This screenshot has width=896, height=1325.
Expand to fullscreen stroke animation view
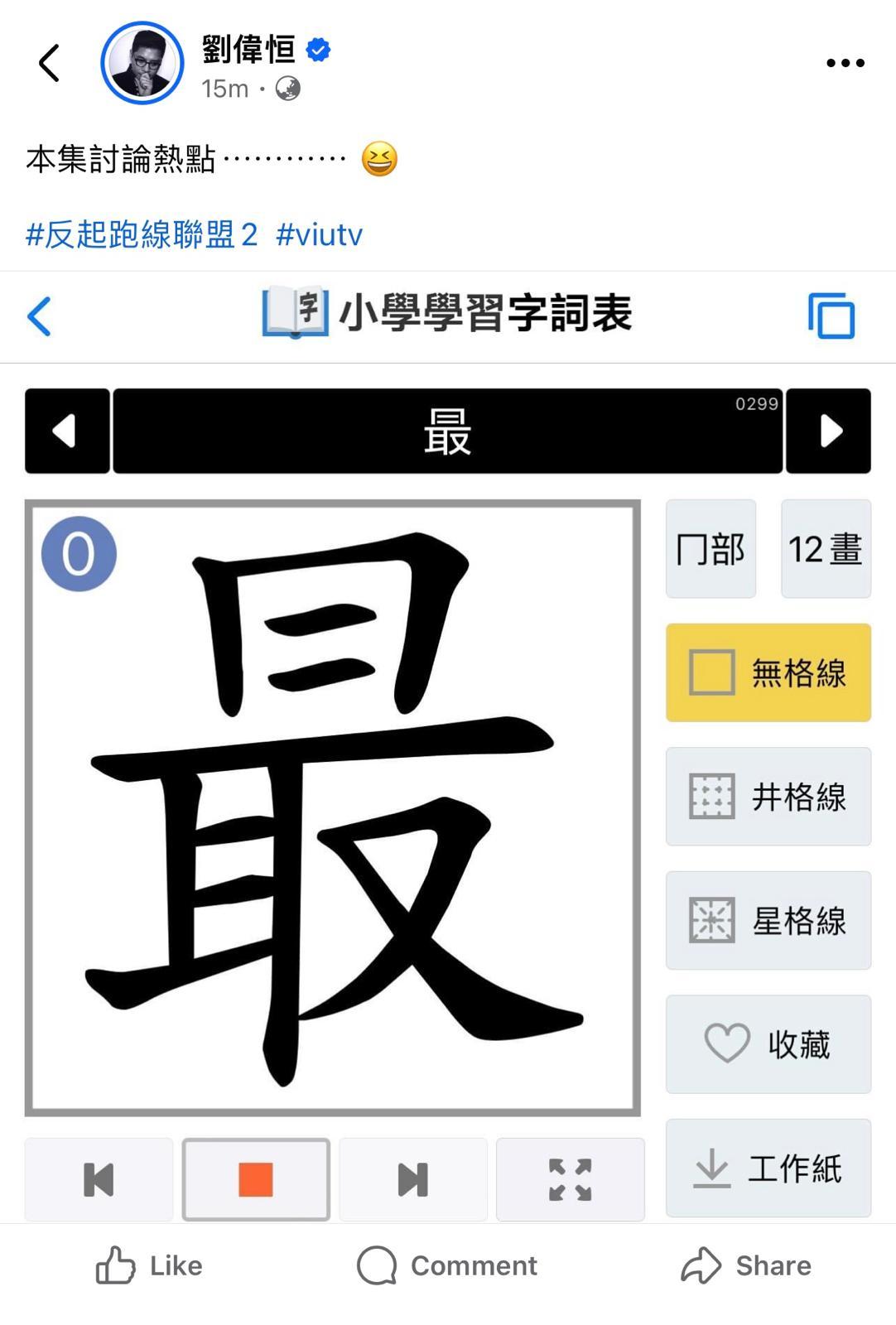tap(570, 1179)
